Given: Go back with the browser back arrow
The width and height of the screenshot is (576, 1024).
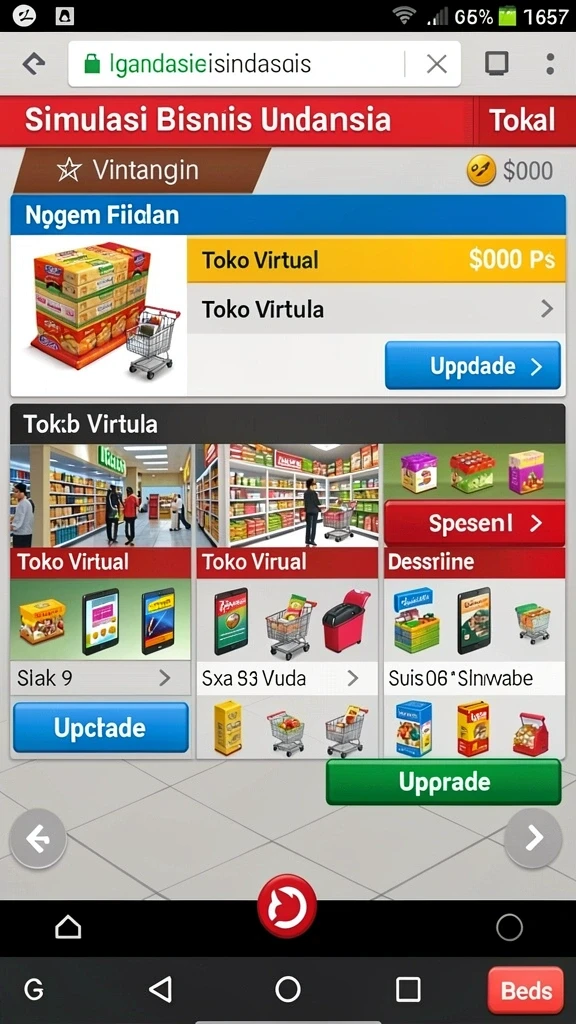Looking at the screenshot, I should click(x=33, y=64).
